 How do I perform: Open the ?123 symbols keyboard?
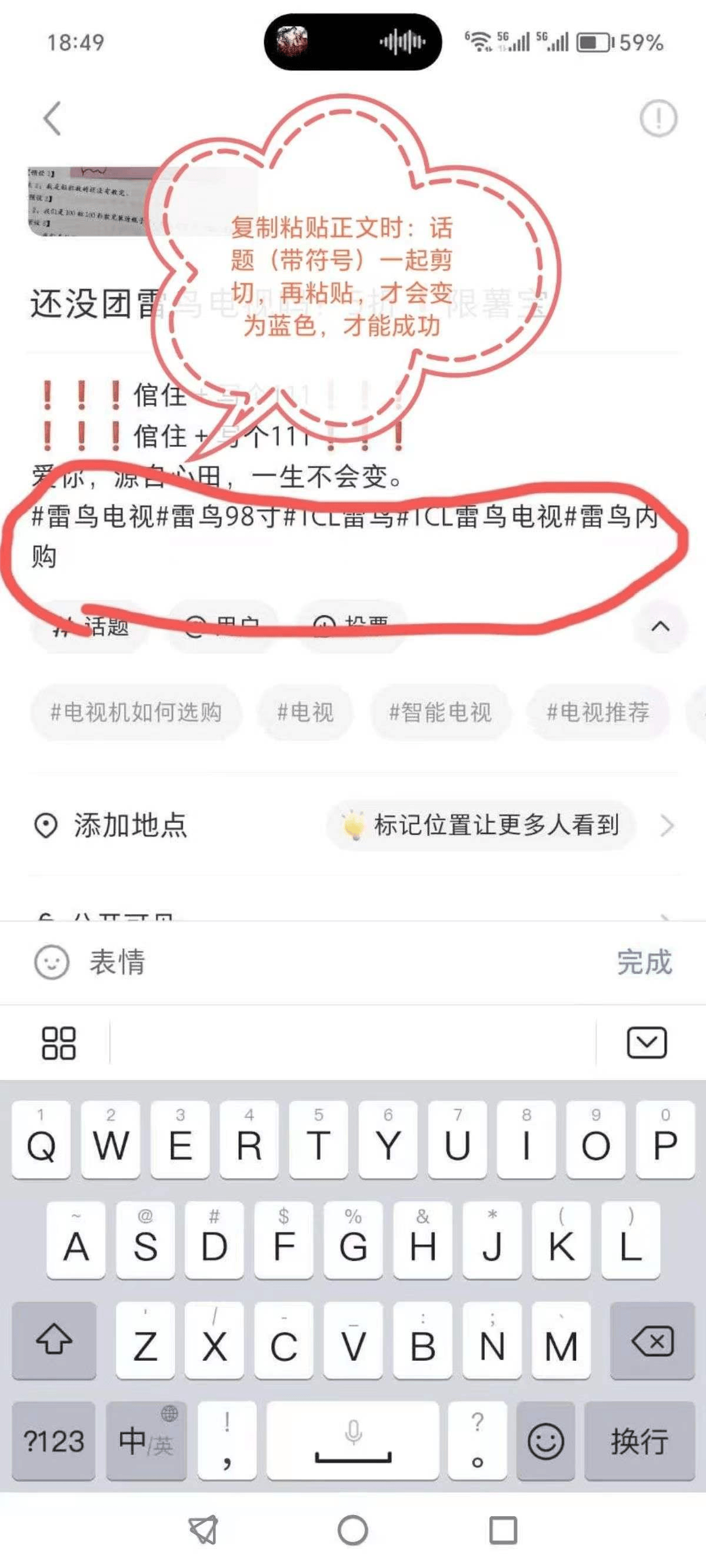click(54, 1441)
